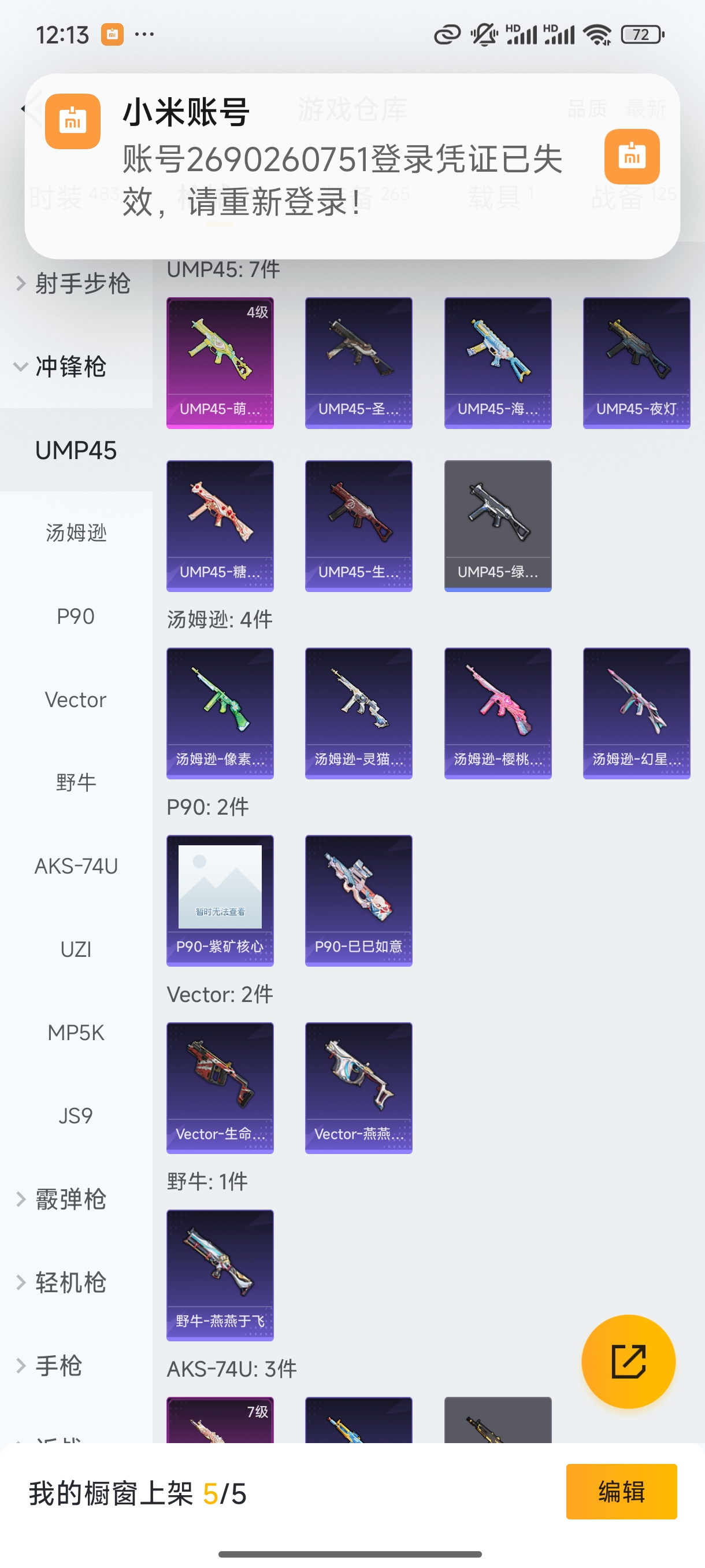
Task: Select MP5K in the side list
Action: pyautogui.click(x=76, y=1033)
